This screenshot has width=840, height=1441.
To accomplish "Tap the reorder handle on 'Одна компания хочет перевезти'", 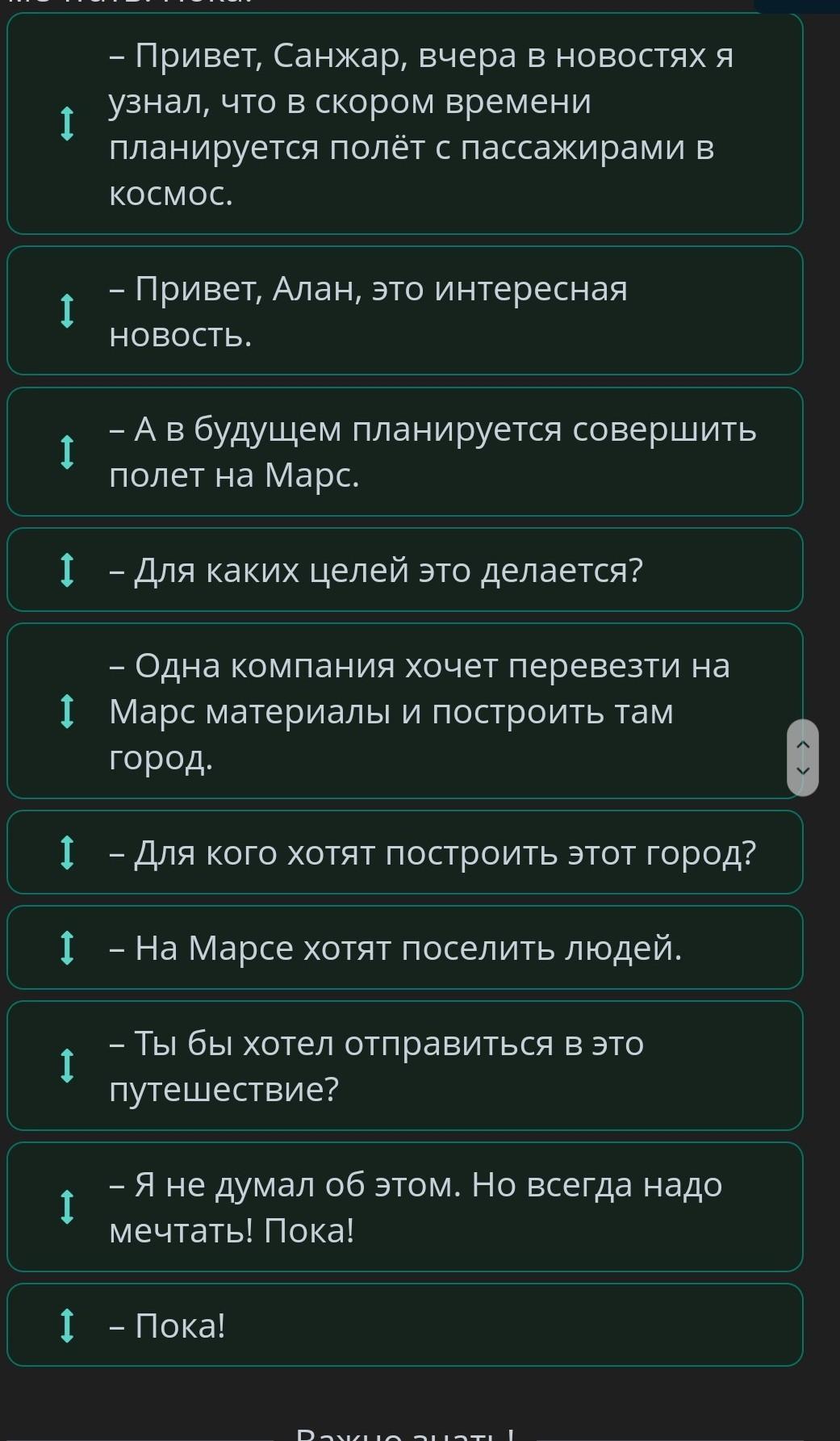I will point(68,711).
